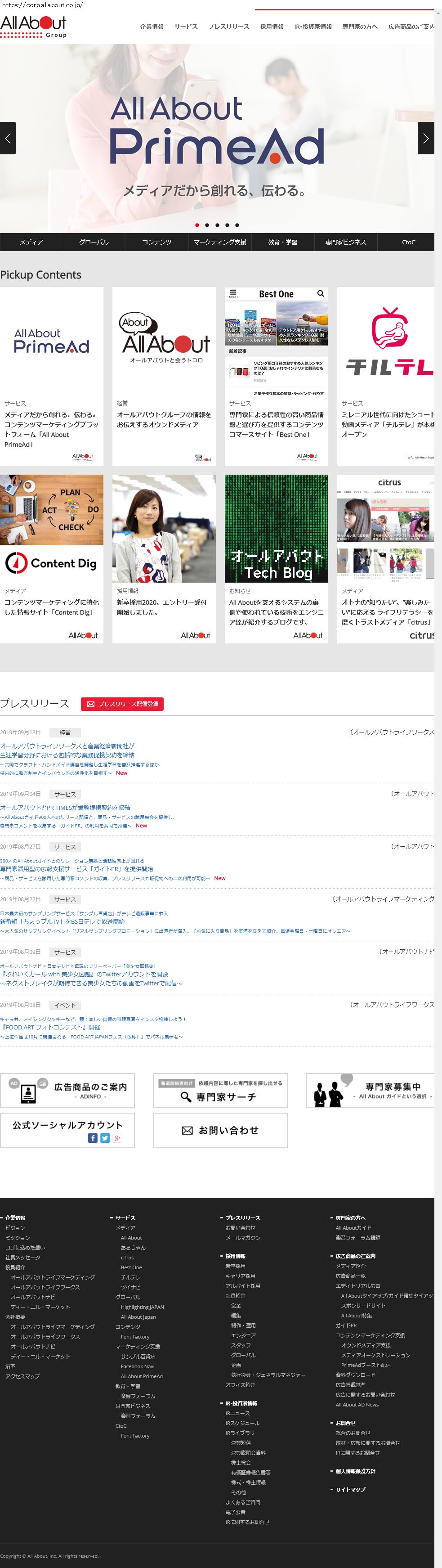Open 企業情報 in the top menu
This screenshot has height=1568, width=442.
click(x=152, y=27)
